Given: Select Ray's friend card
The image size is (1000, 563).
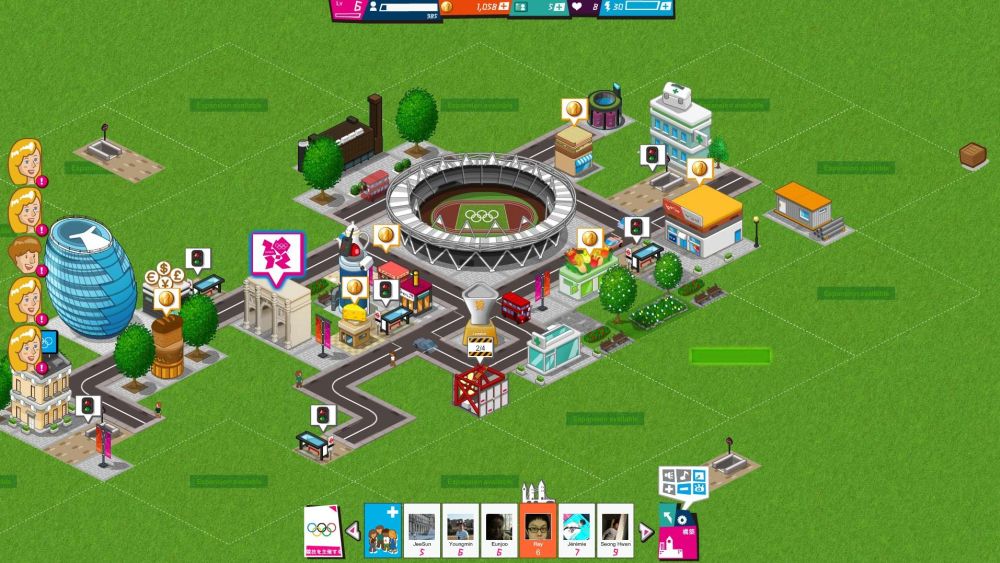Looking at the screenshot, I should [x=538, y=531].
